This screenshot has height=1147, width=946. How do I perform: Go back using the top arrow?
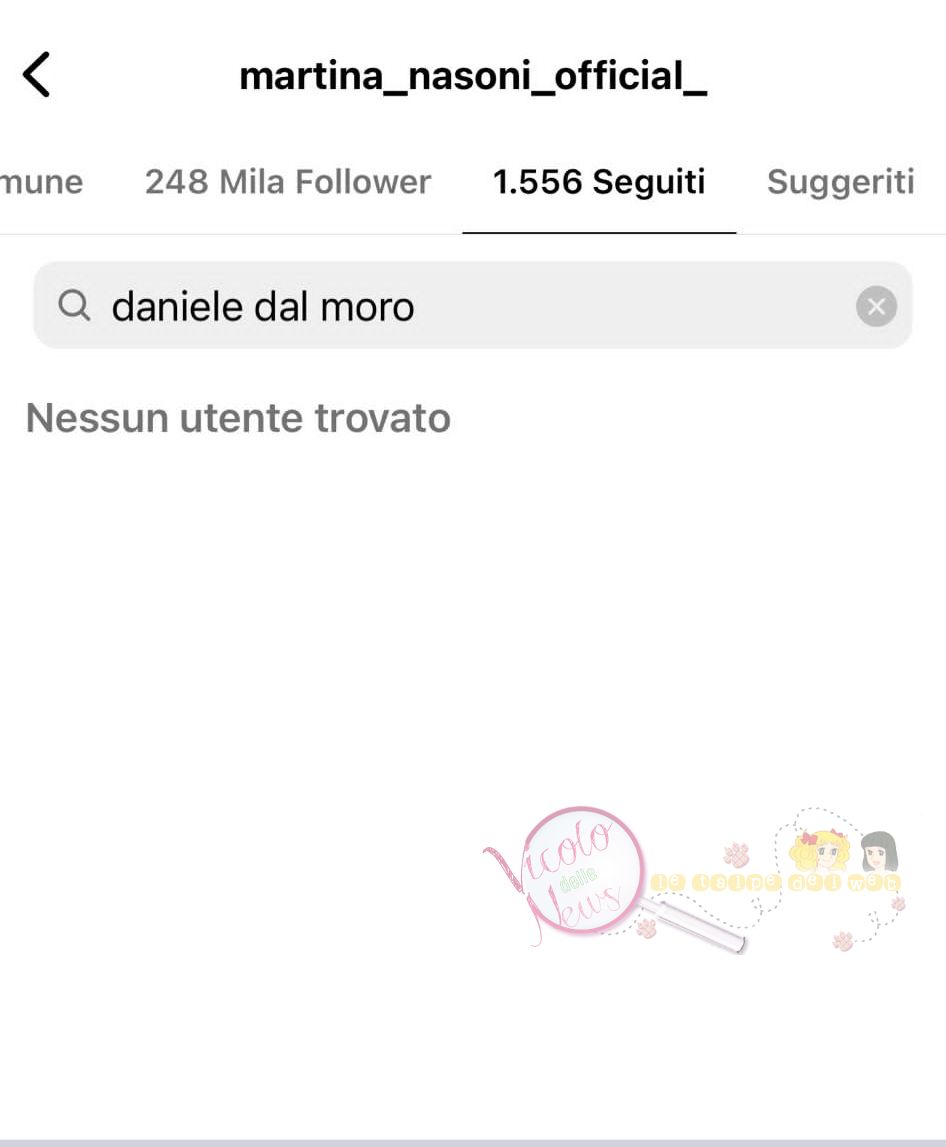[36, 76]
